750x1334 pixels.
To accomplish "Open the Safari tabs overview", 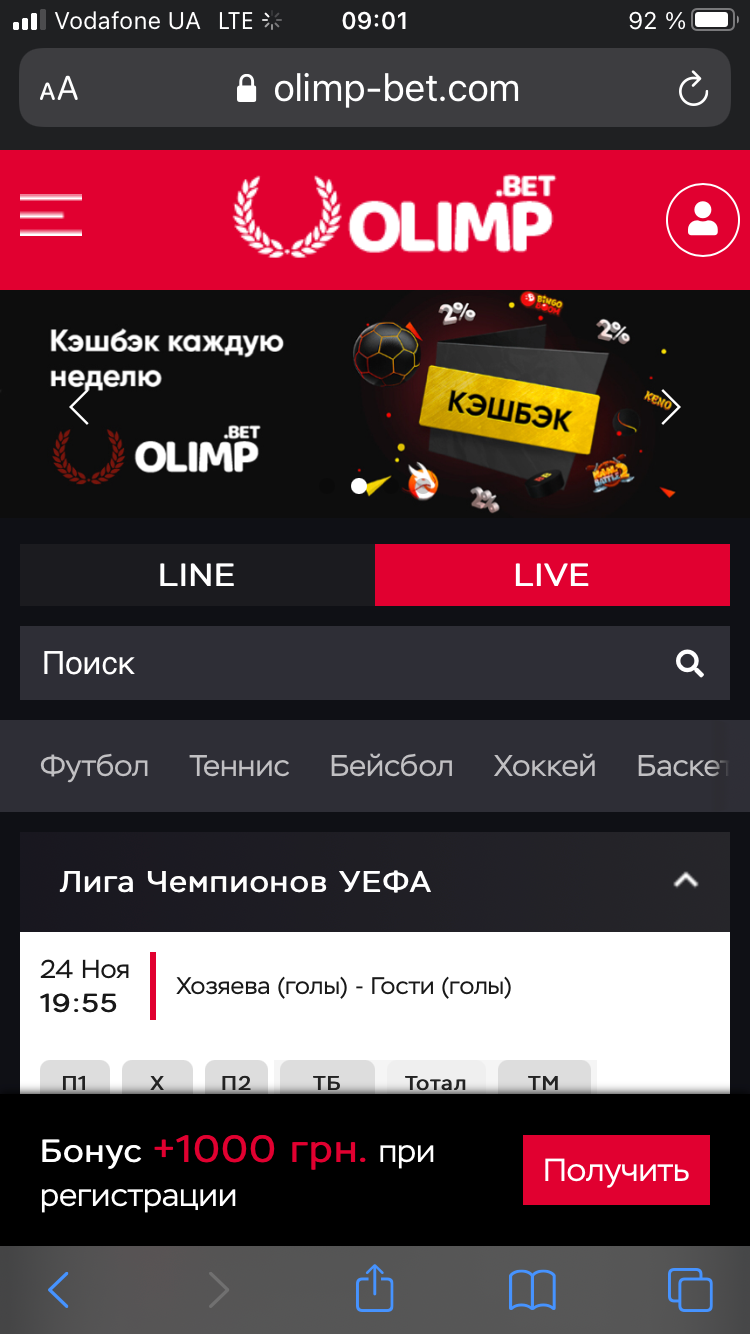I will 689,1290.
